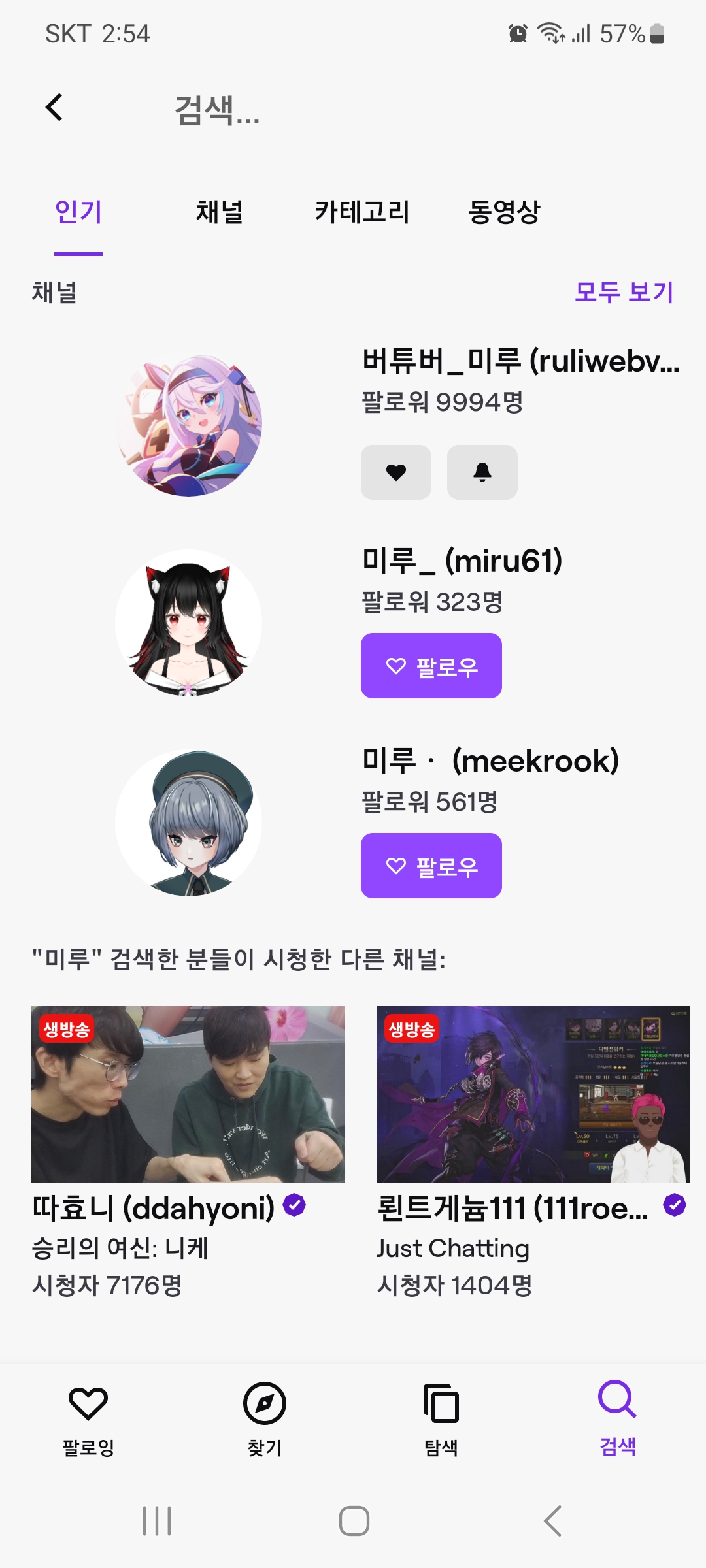The width and height of the screenshot is (706, 1568).
Task: Open the miru61 channel profile
Action: pos(188,623)
